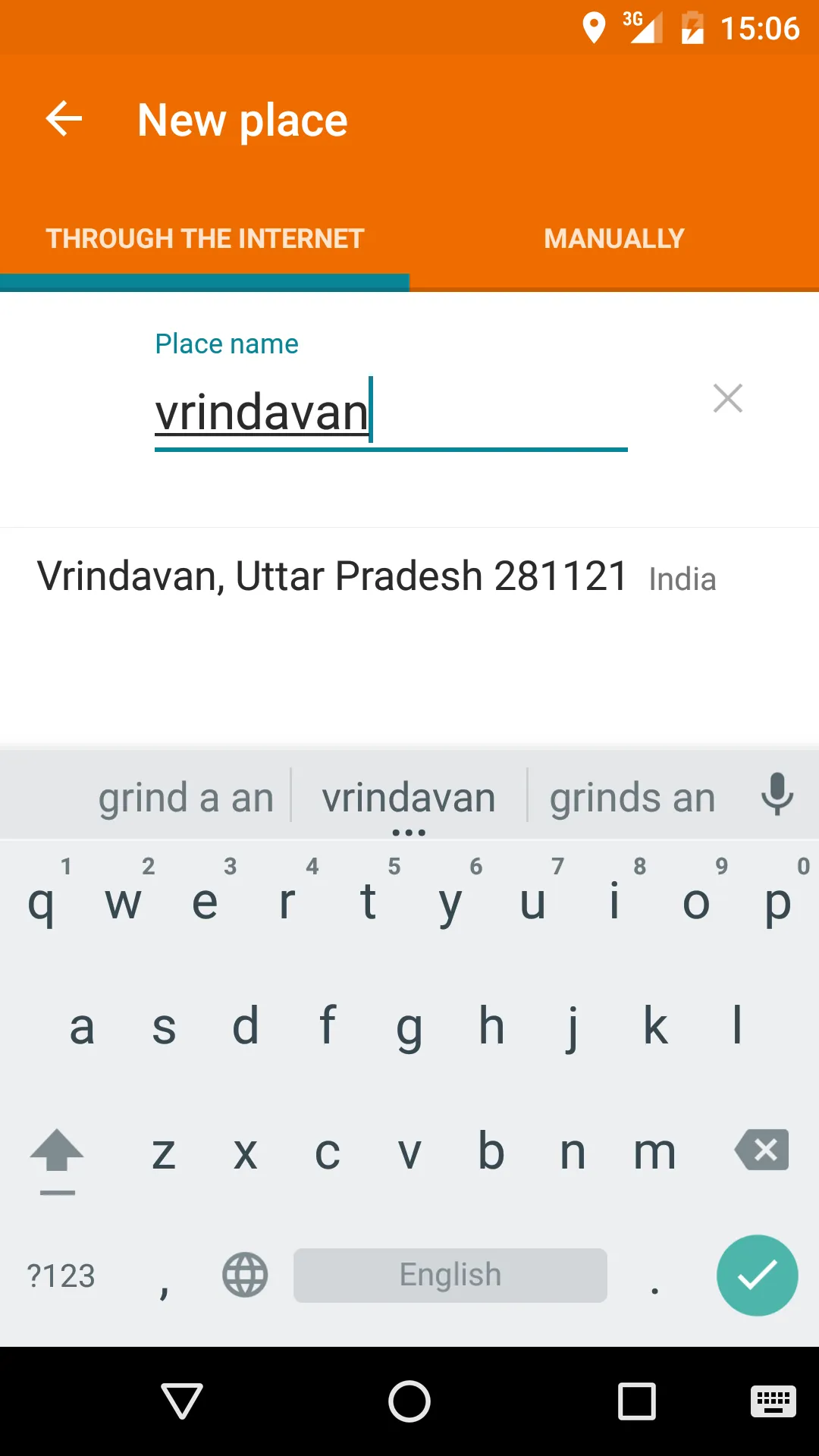Choose the suggestion 'vrindavan' from the strip

pos(409,796)
